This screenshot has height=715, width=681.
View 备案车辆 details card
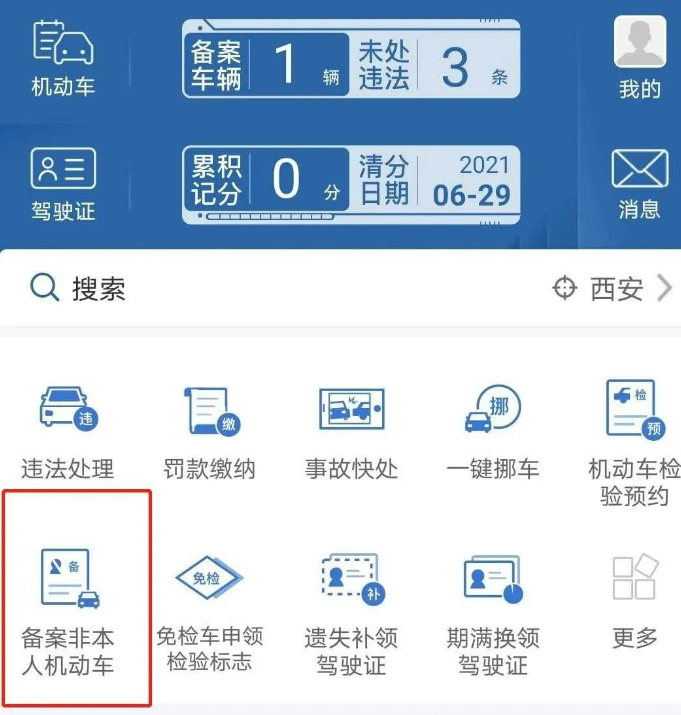point(266,64)
